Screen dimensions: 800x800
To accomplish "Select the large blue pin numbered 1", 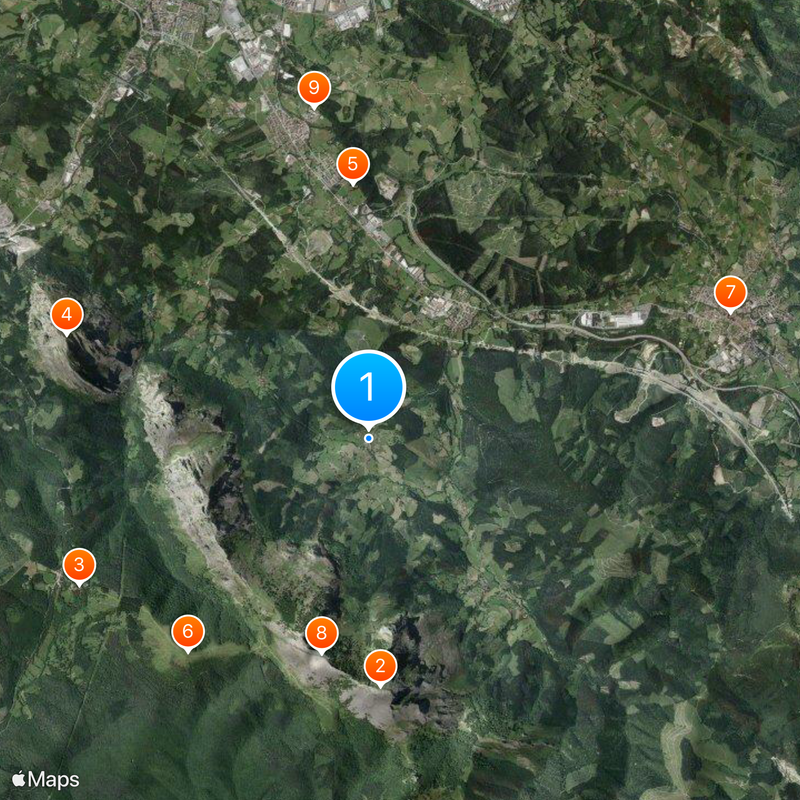I will click(368, 386).
